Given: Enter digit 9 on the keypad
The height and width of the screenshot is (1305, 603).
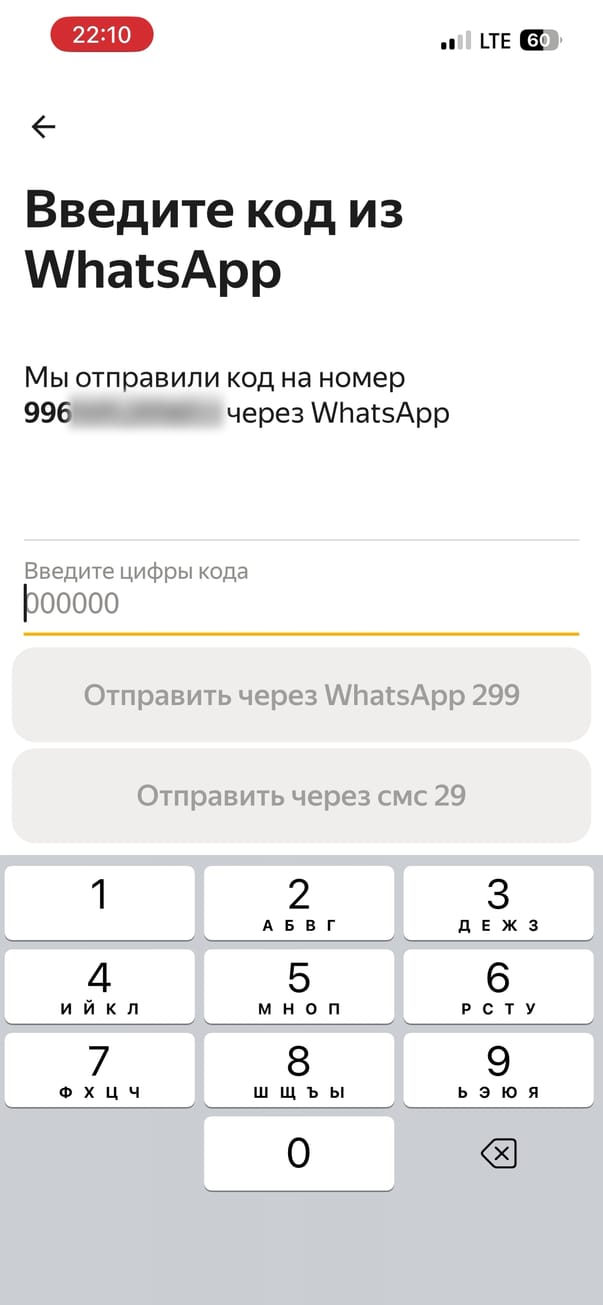Looking at the screenshot, I should coord(498,1069).
